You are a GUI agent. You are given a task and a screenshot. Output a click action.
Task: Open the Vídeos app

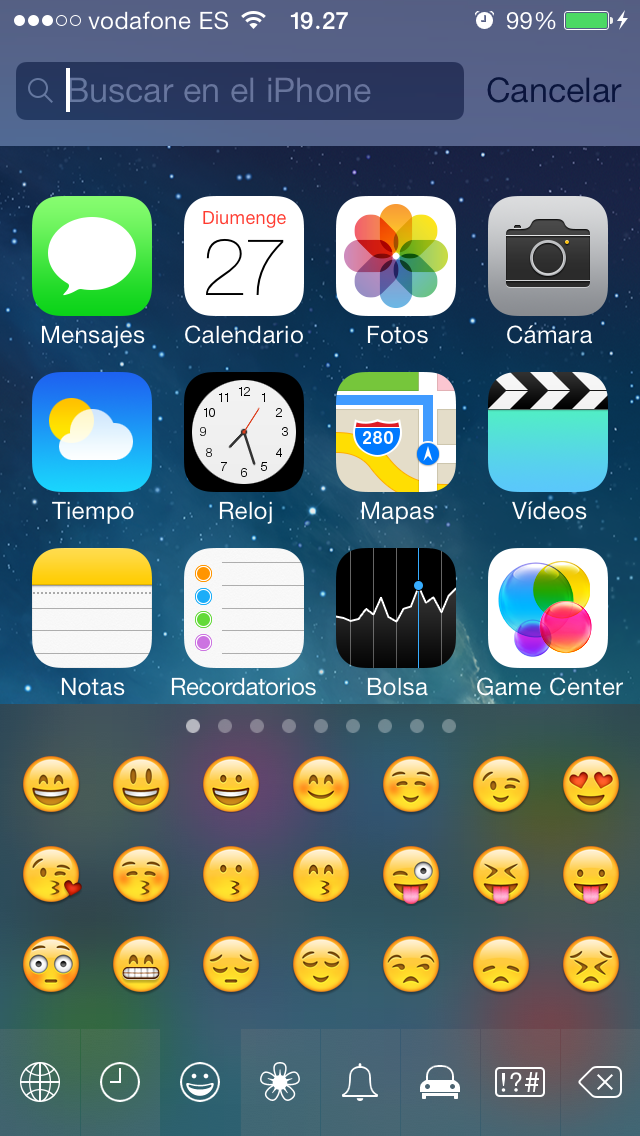[548, 432]
